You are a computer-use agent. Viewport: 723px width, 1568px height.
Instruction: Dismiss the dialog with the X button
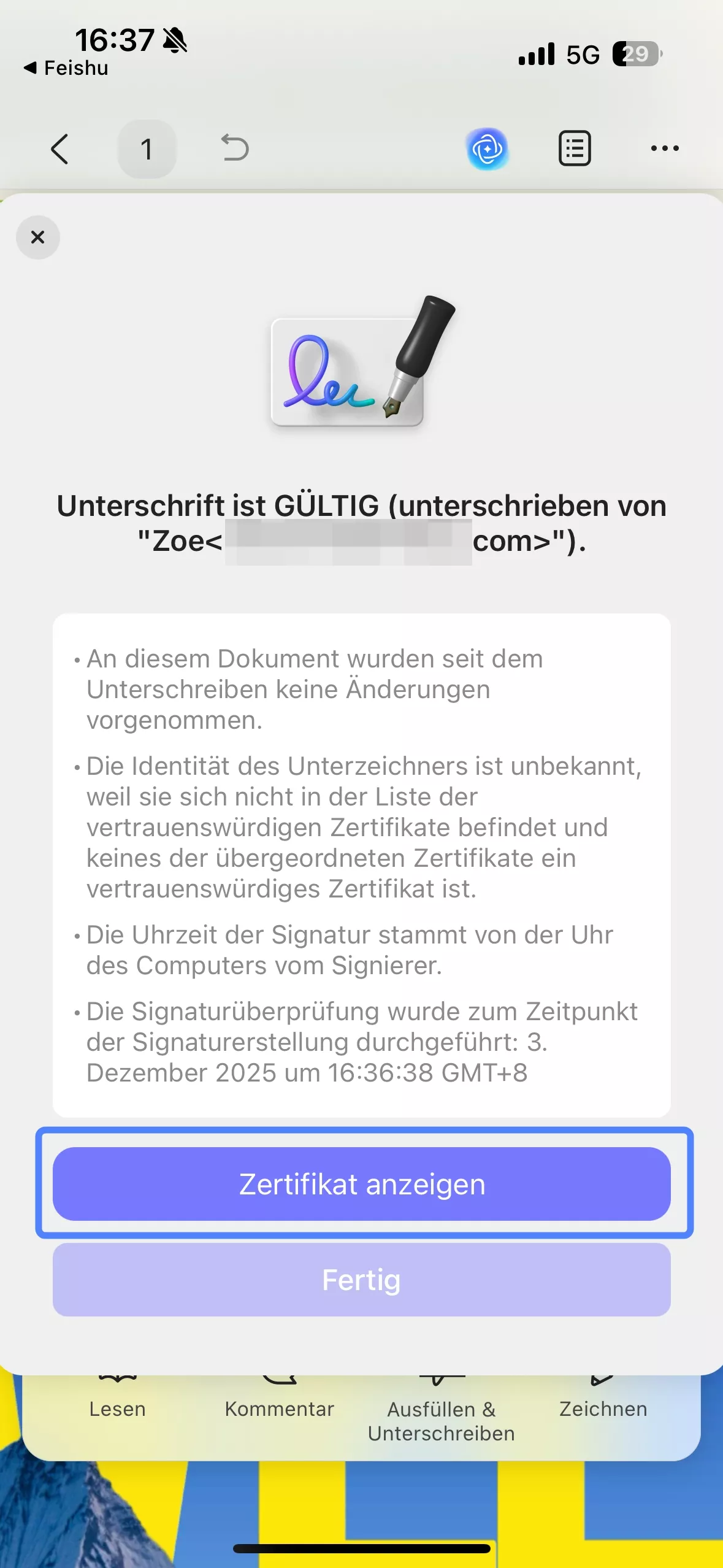37,237
